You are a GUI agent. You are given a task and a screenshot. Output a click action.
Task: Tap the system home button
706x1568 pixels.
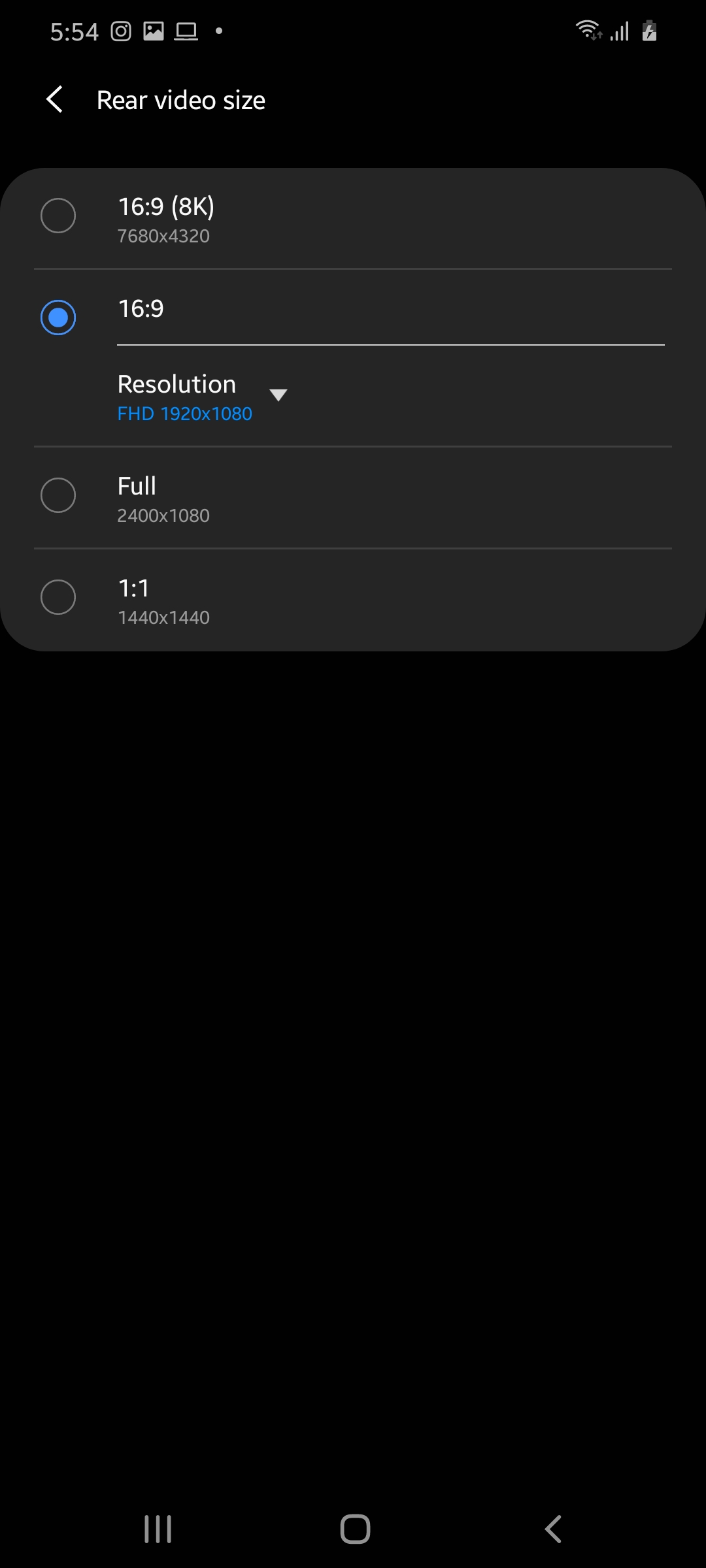[355, 1529]
